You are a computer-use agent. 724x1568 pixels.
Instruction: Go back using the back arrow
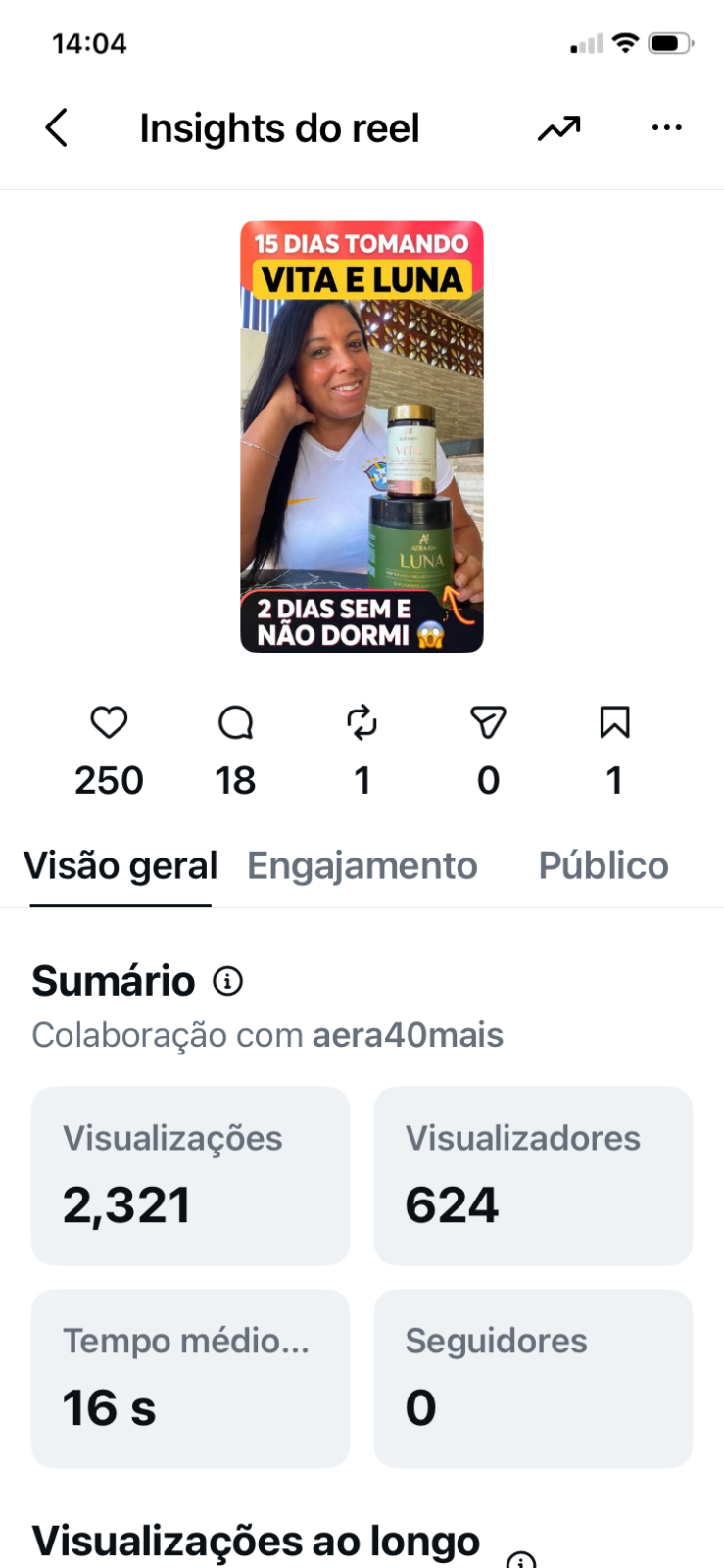[x=57, y=127]
